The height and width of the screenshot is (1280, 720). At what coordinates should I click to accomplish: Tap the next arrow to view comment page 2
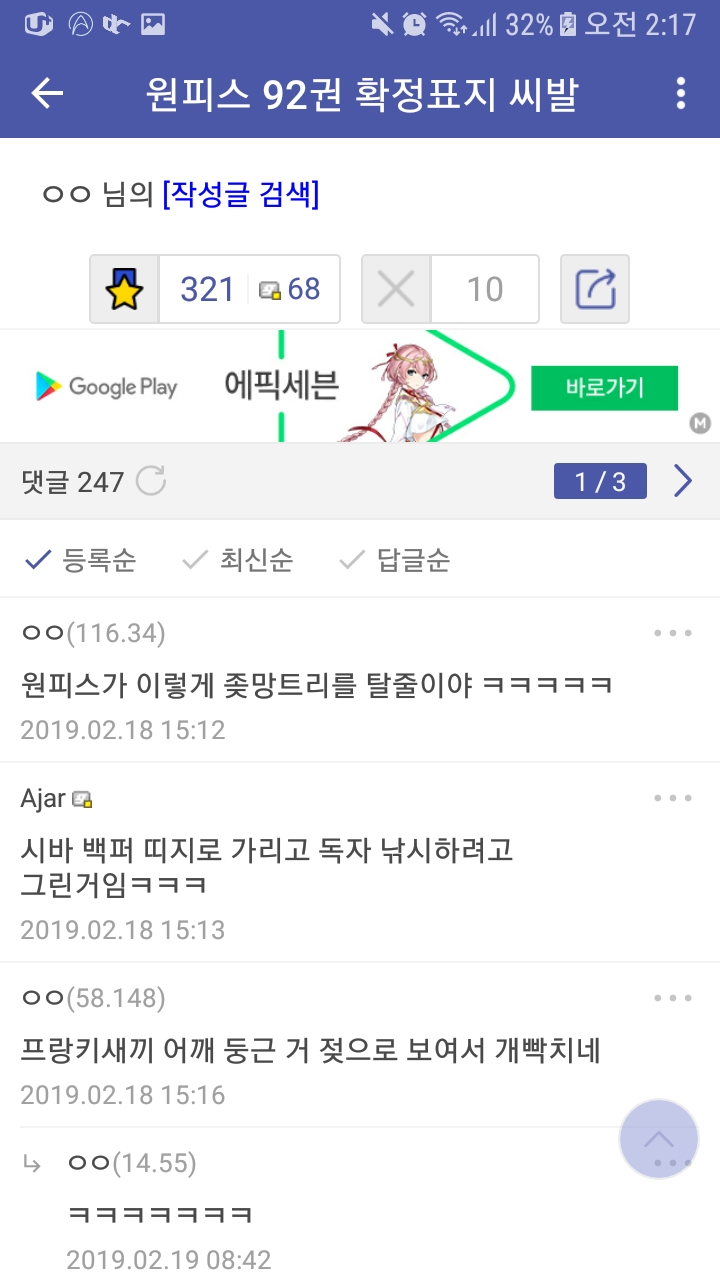point(683,481)
